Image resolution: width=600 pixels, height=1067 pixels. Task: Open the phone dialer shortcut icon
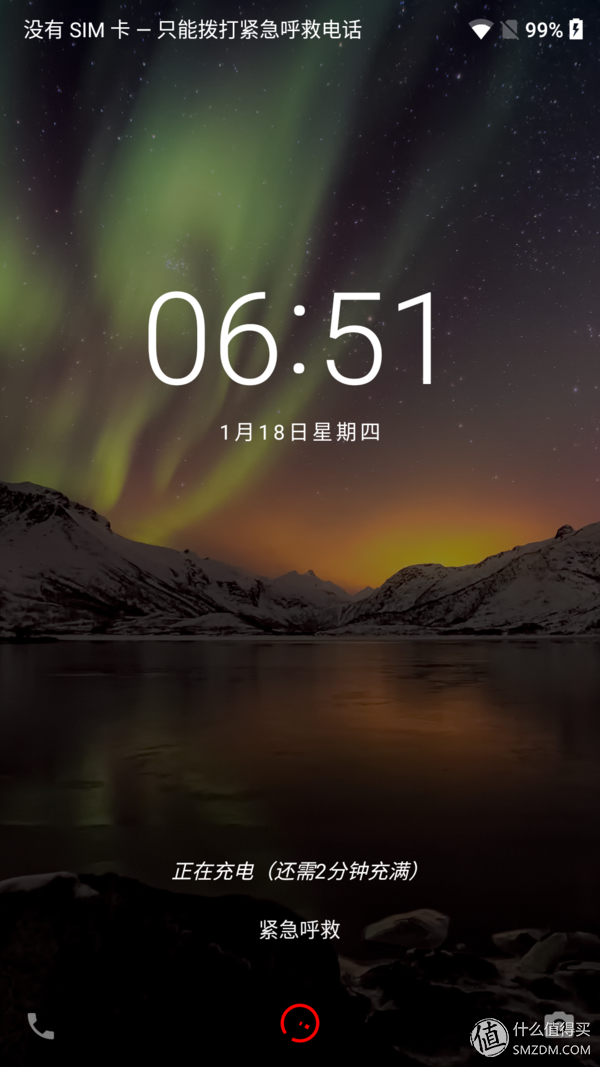pyautogui.click(x=41, y=1026)
